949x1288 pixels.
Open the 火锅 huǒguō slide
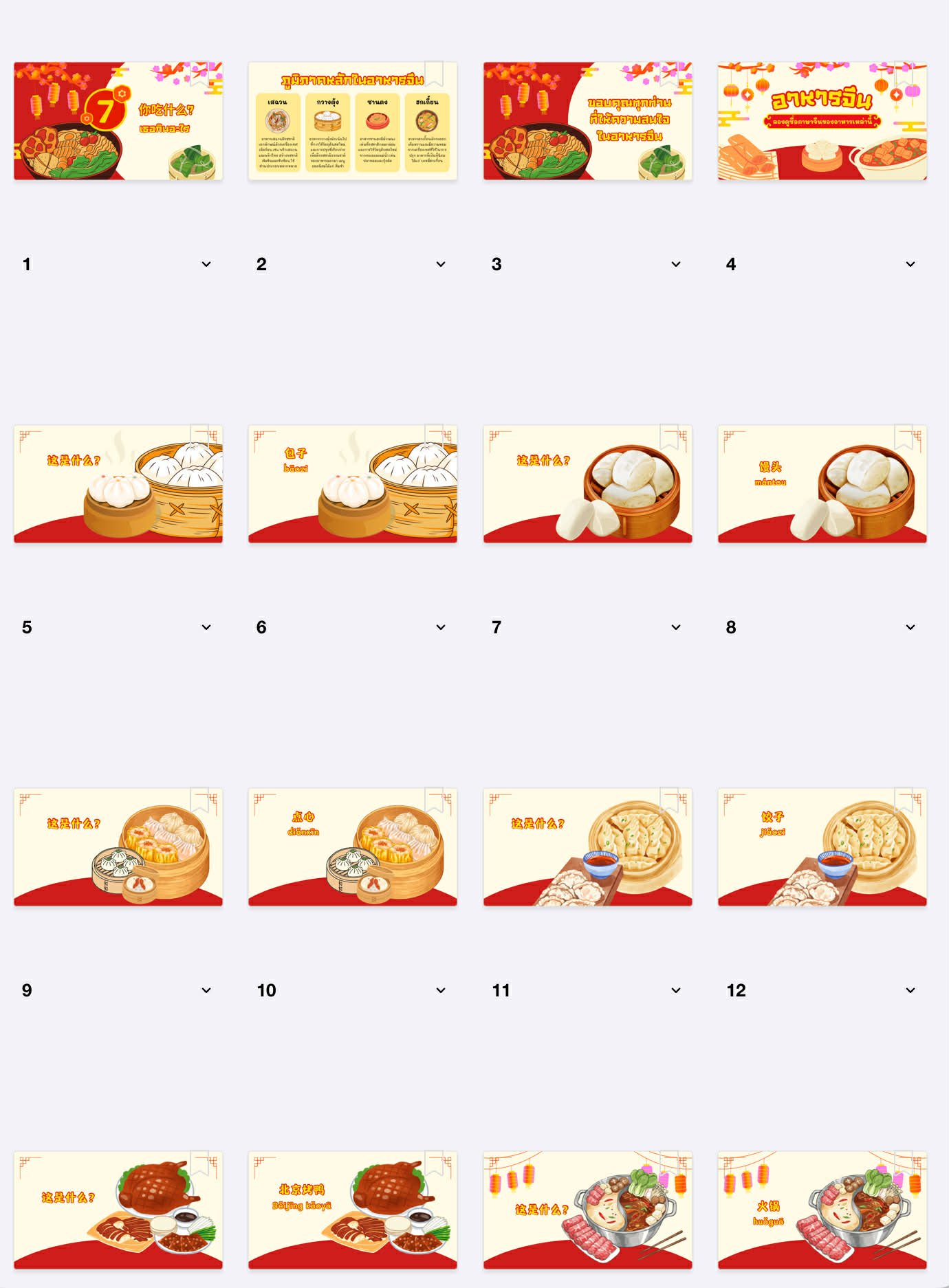click(x=822, y=1210)
